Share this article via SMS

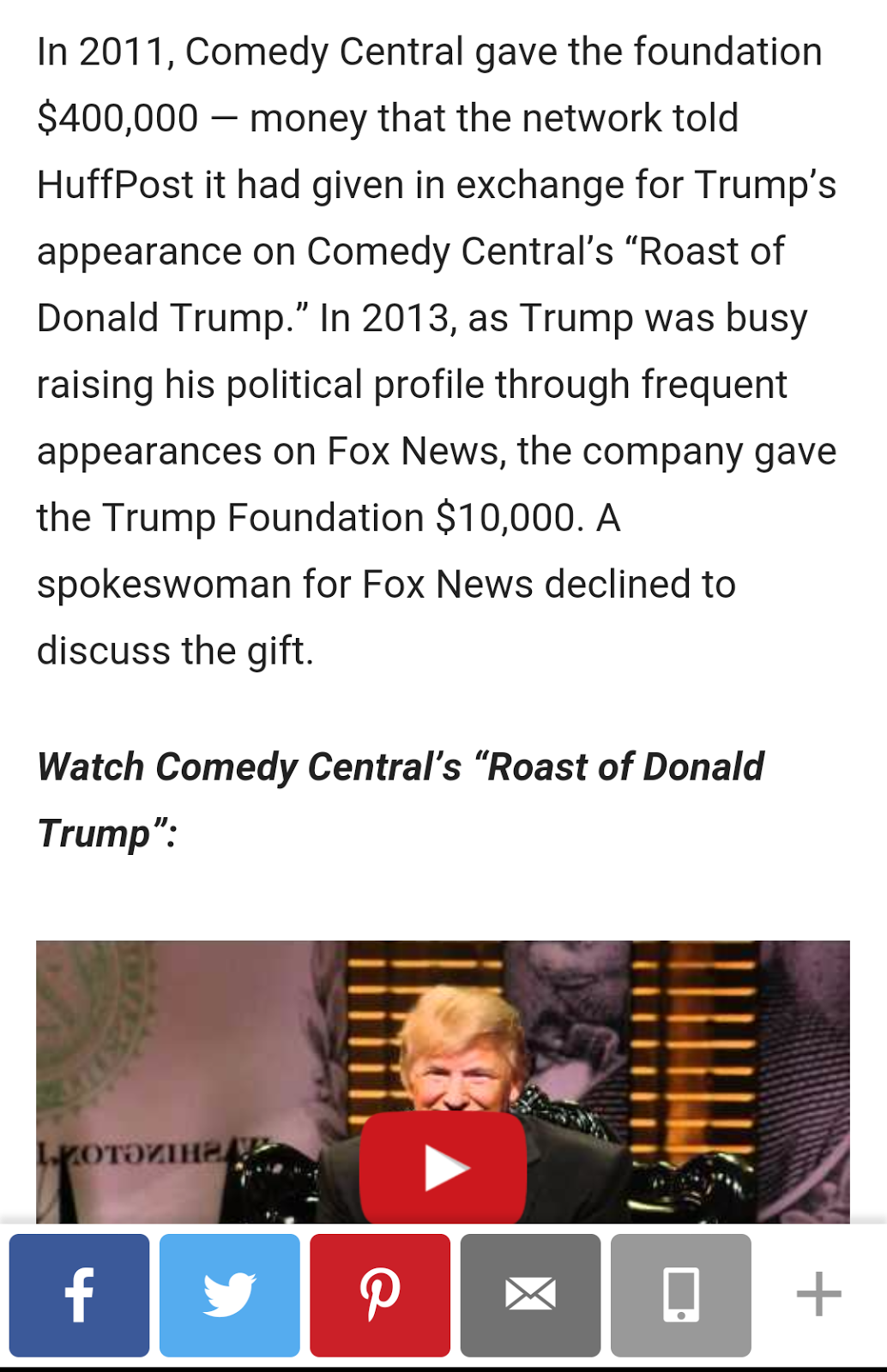[681, 1295]
